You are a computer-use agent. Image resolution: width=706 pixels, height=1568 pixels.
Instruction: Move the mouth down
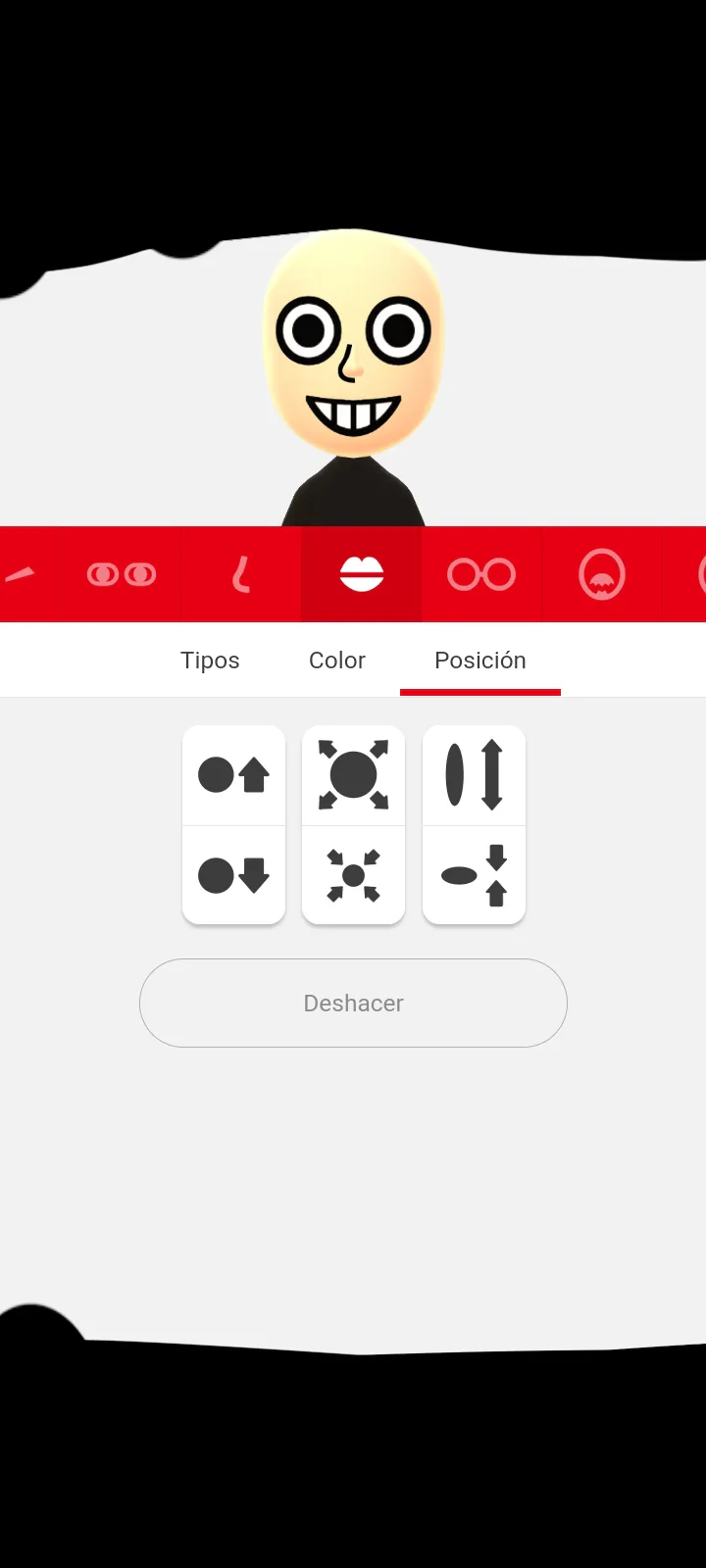[233, 875]
